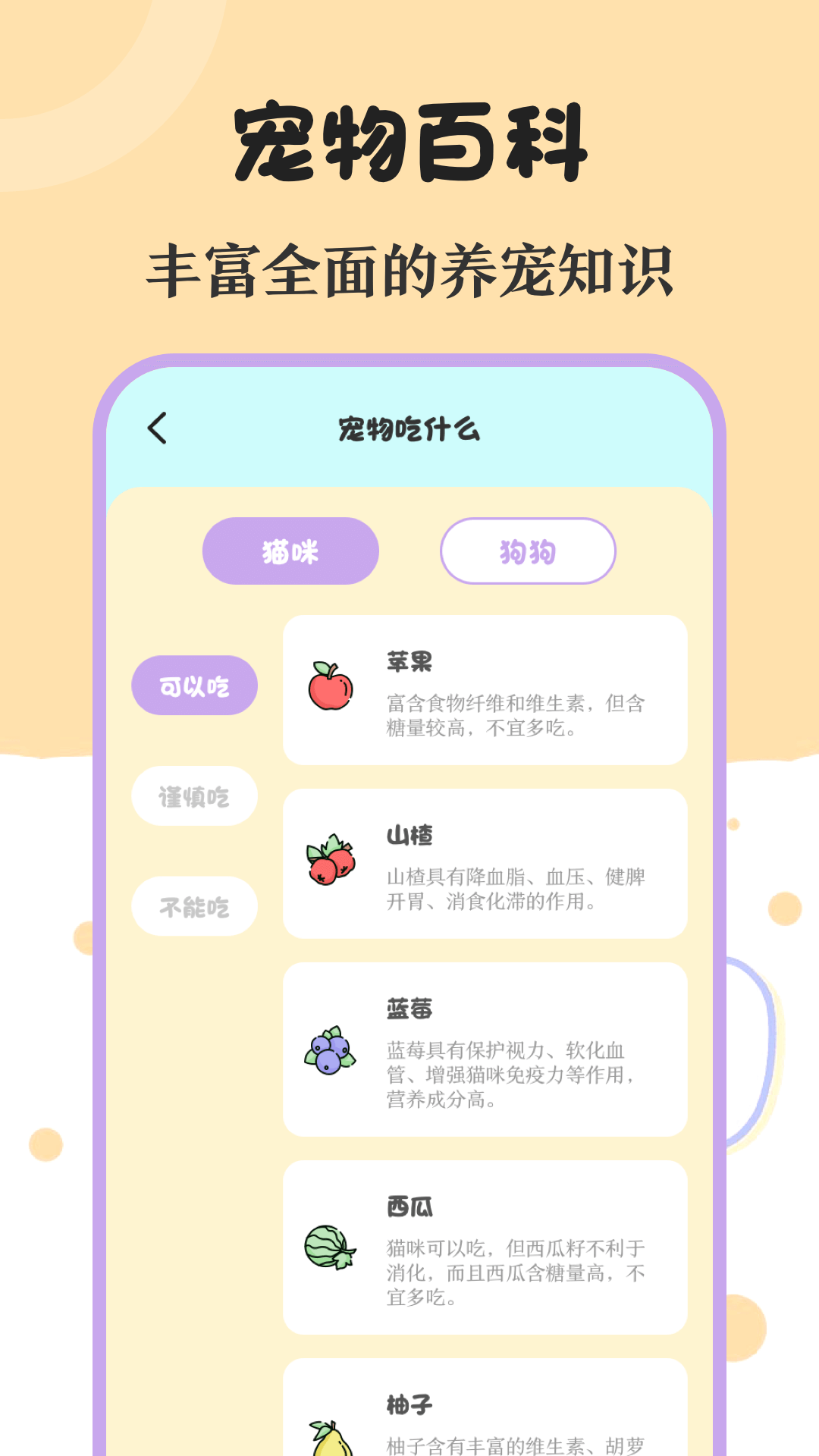The width and height of the screenshot is (819, 1456).
Task: Click the purple highlight on the 猫咪 button
Action: [290, 552]
